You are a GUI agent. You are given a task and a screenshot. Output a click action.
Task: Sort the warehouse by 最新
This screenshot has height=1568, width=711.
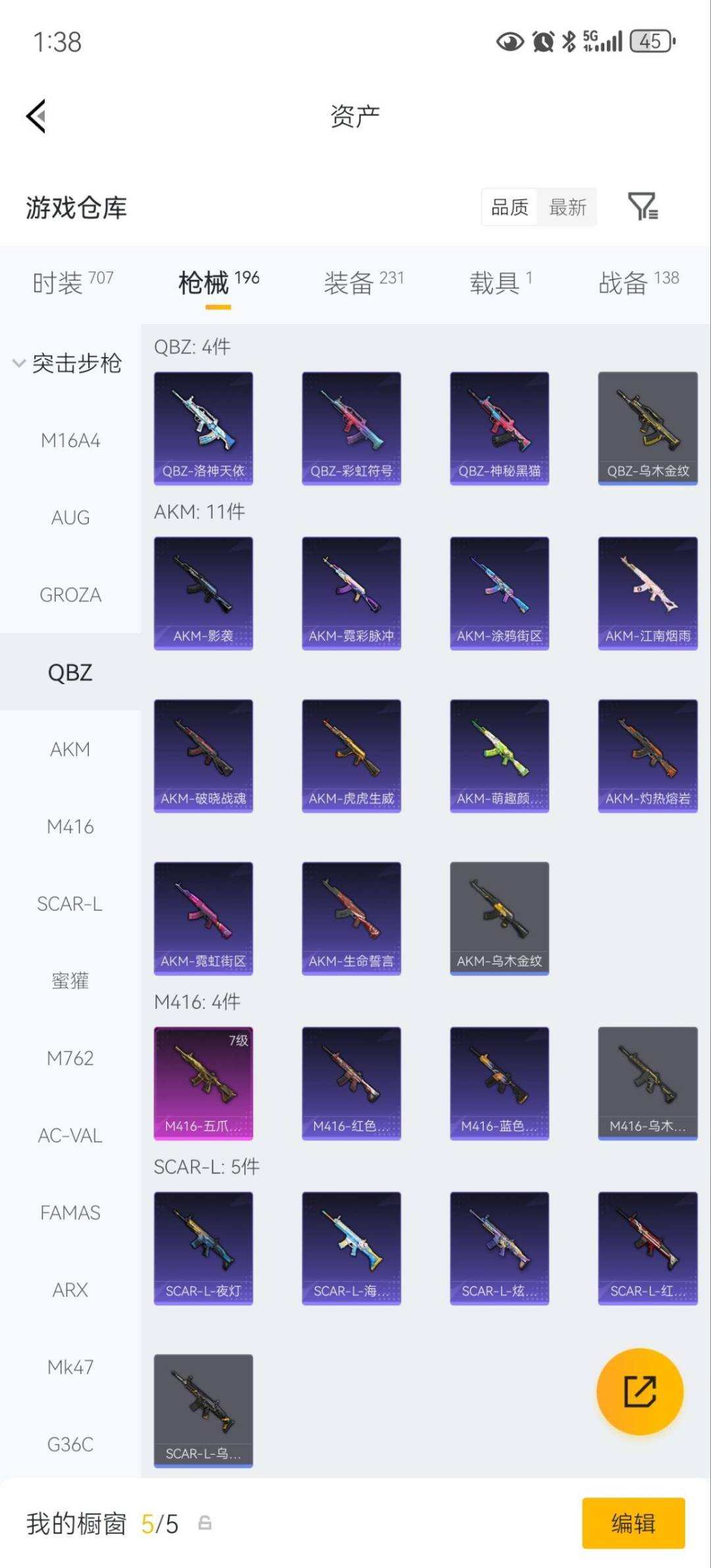click(567, 207)
